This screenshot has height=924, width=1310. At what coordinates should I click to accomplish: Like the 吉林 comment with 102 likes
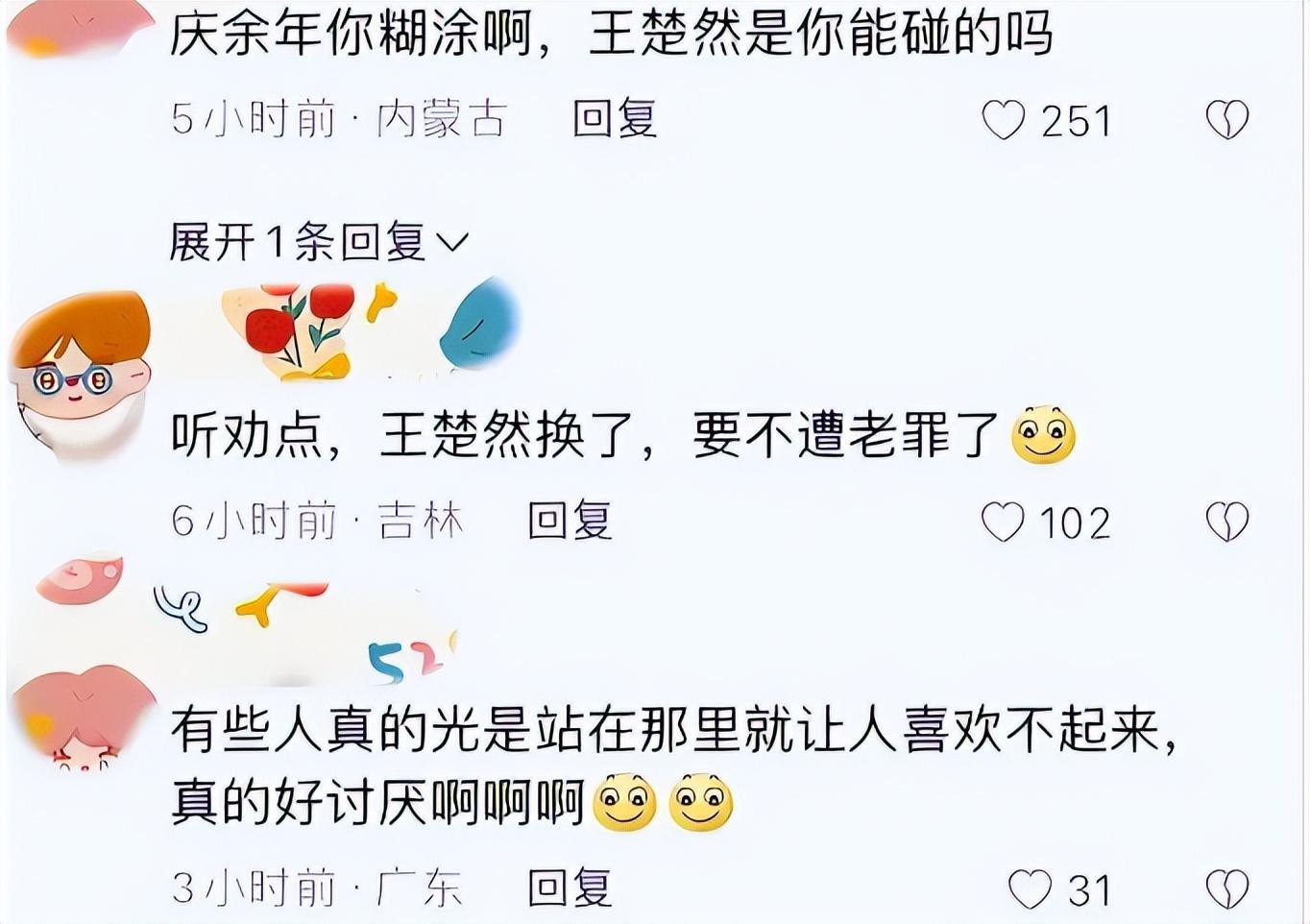(1004, 523)
